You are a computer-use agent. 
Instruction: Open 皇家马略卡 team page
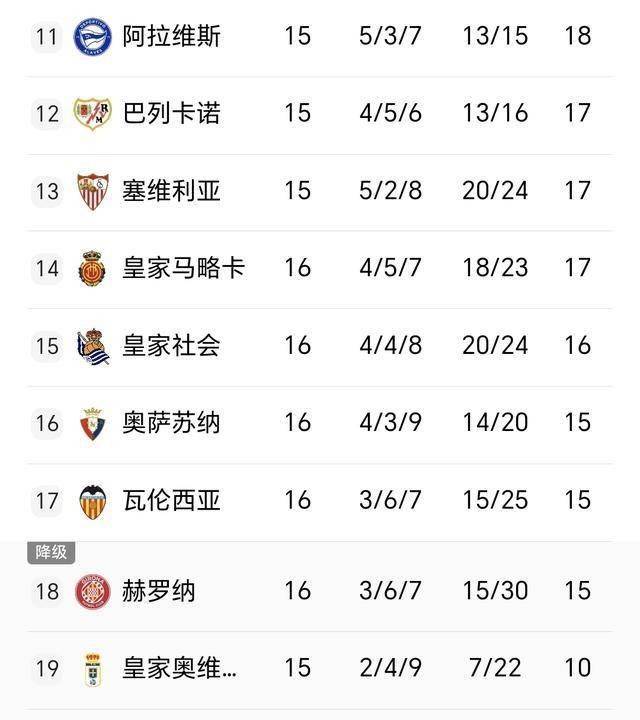[184, 268]
